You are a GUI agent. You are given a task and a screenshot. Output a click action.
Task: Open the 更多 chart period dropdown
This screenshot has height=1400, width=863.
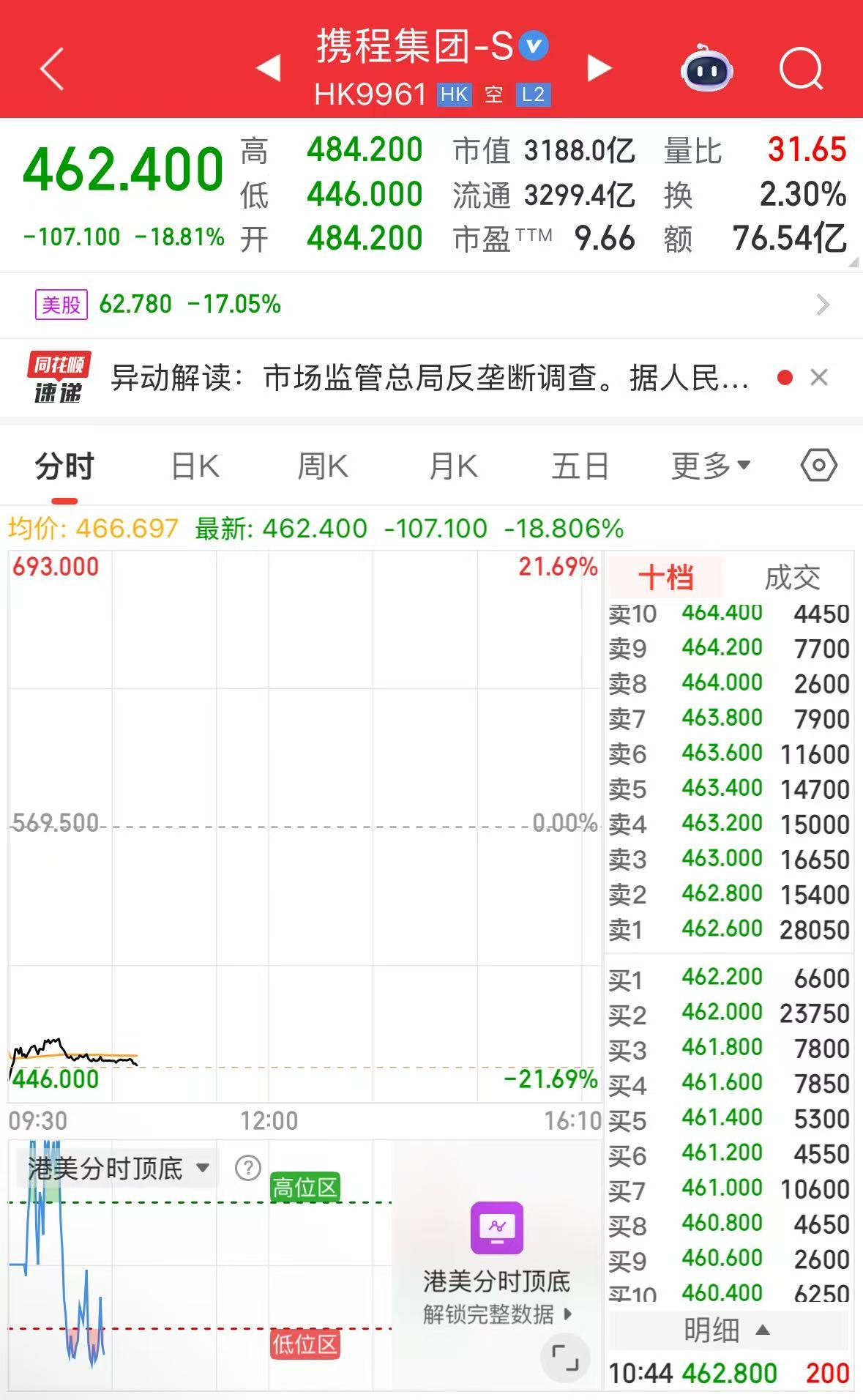click(707, 464)
